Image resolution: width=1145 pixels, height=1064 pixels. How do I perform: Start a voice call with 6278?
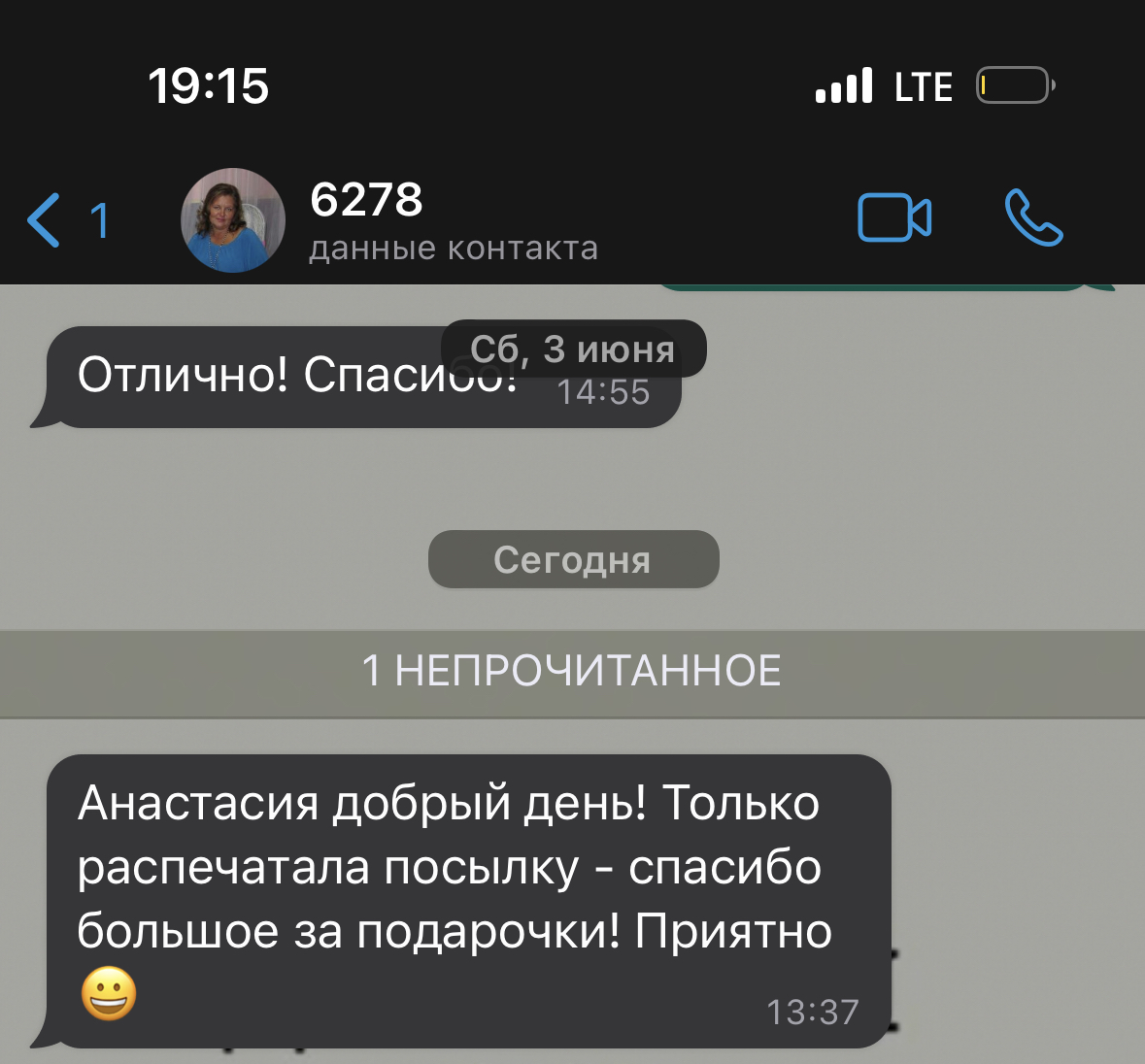1033,217
